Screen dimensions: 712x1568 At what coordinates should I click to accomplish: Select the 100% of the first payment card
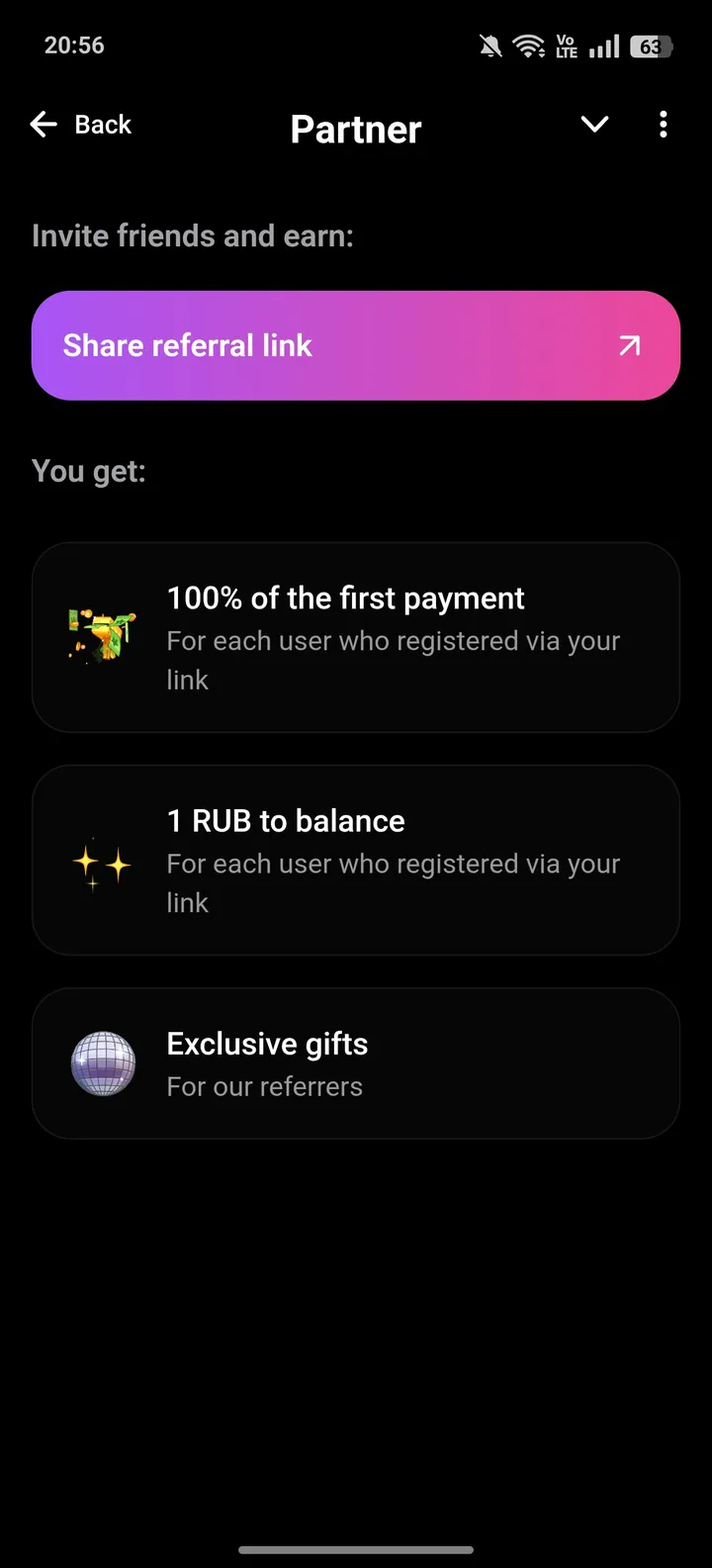[356, 637]
